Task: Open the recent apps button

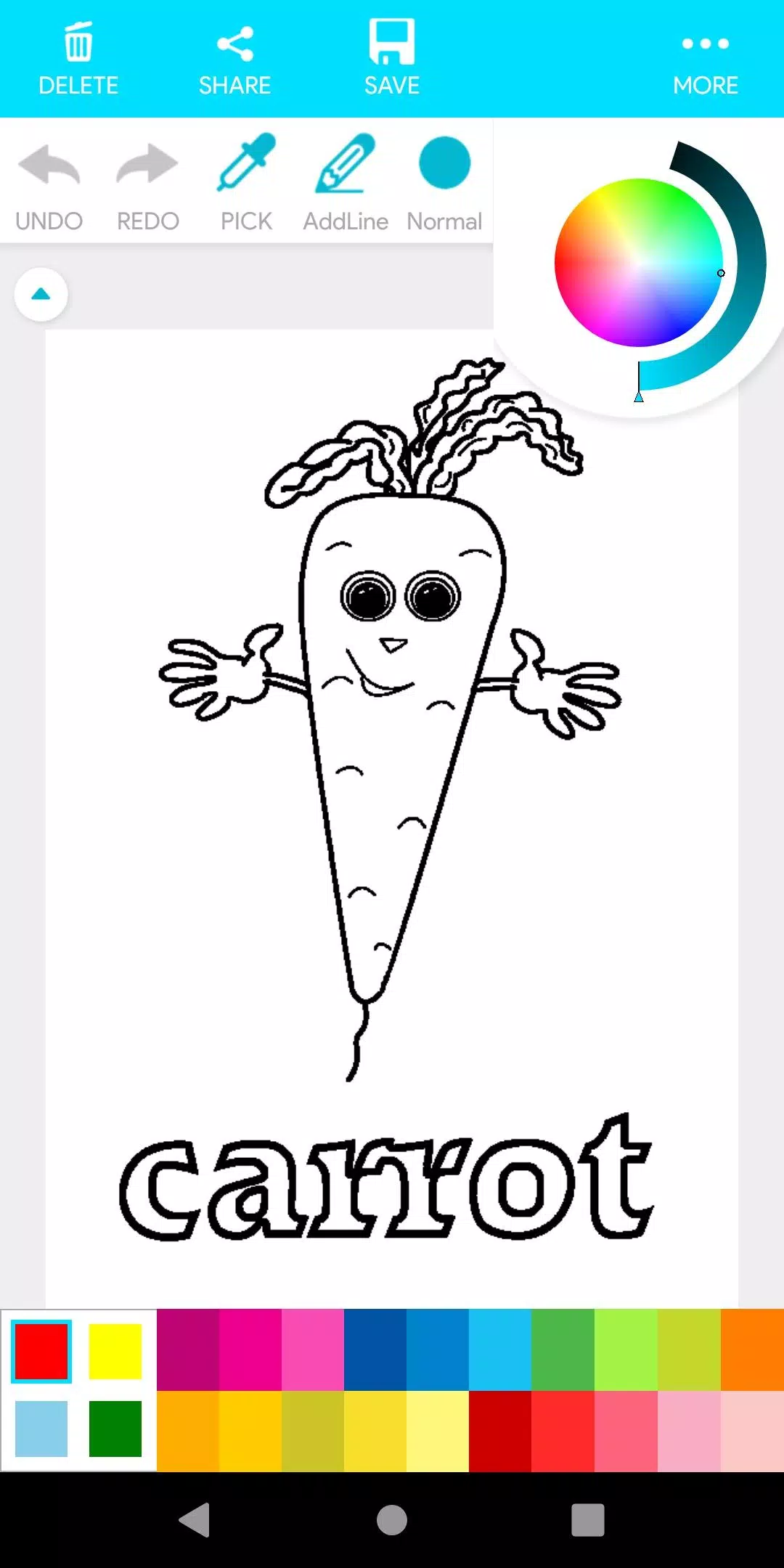Action: coord(587,1522)
